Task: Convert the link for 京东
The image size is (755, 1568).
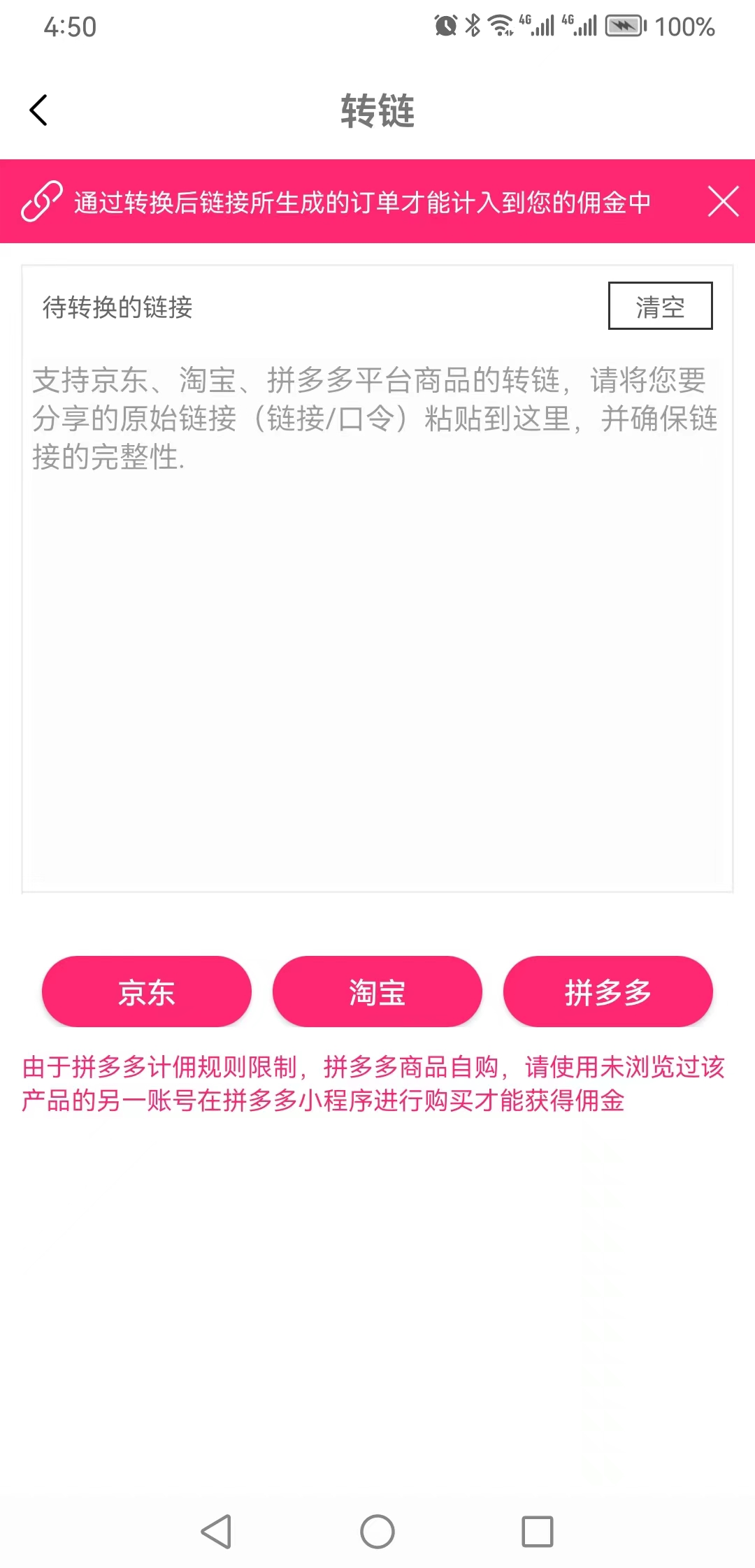Action: pyautogui.click(x=147, y=992)
